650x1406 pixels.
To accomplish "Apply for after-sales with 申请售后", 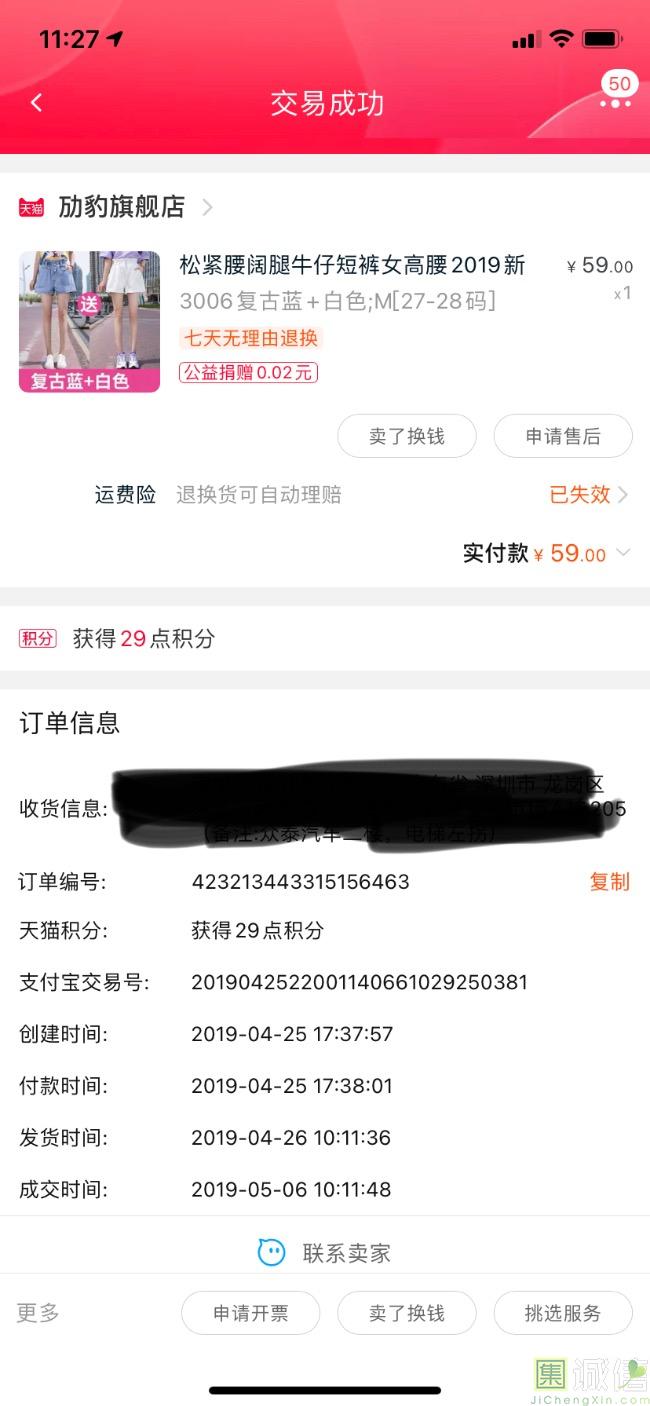I will tap(562, 436).
